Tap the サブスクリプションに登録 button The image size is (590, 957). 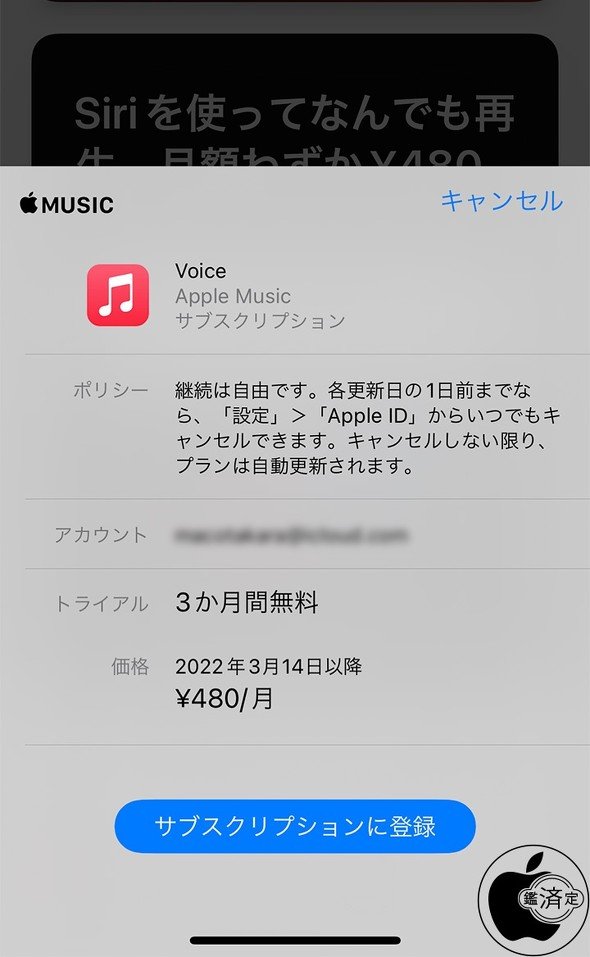coord(295,826)
